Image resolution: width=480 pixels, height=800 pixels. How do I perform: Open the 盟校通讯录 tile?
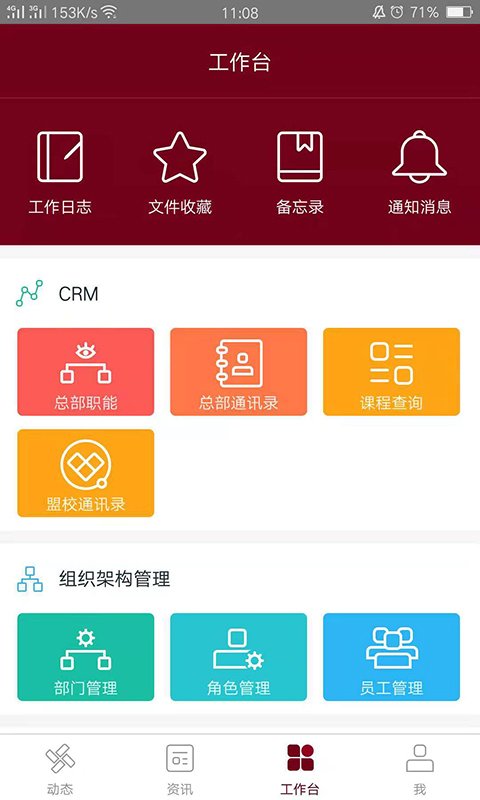(x=86, y=473)
